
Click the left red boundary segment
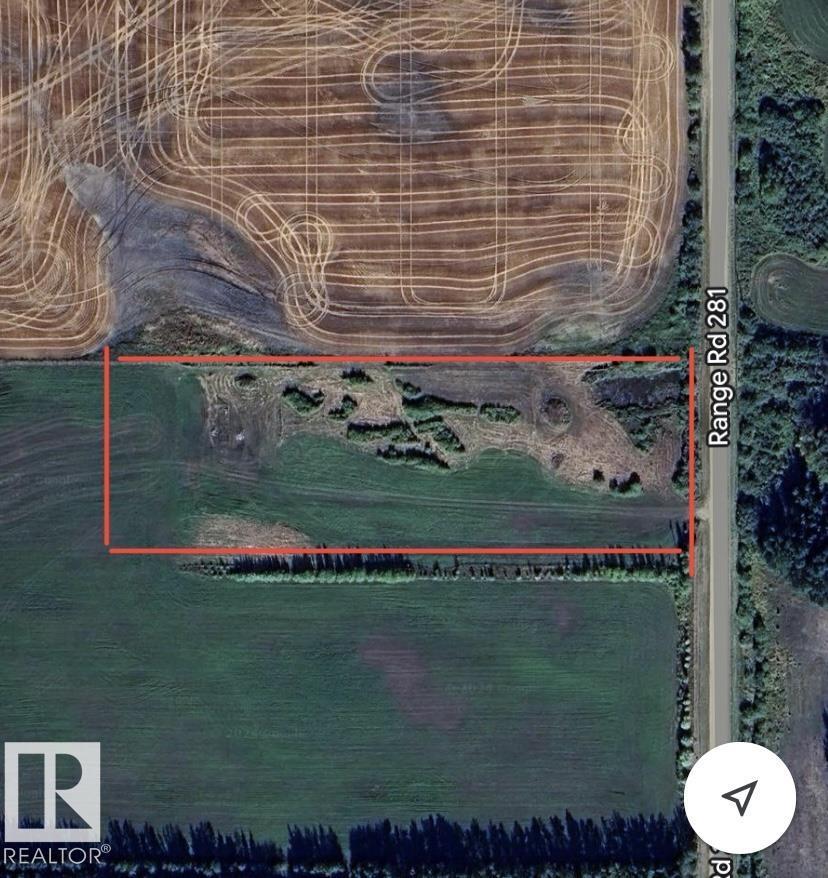click(108, 450)
